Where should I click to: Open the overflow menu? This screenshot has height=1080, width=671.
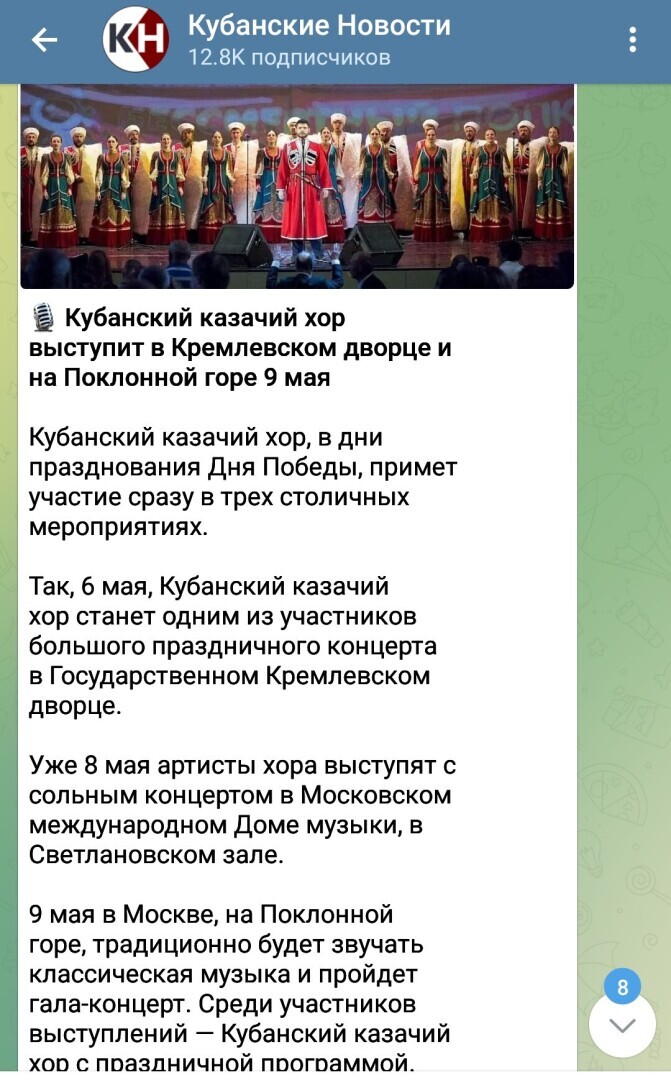(632, 40)
